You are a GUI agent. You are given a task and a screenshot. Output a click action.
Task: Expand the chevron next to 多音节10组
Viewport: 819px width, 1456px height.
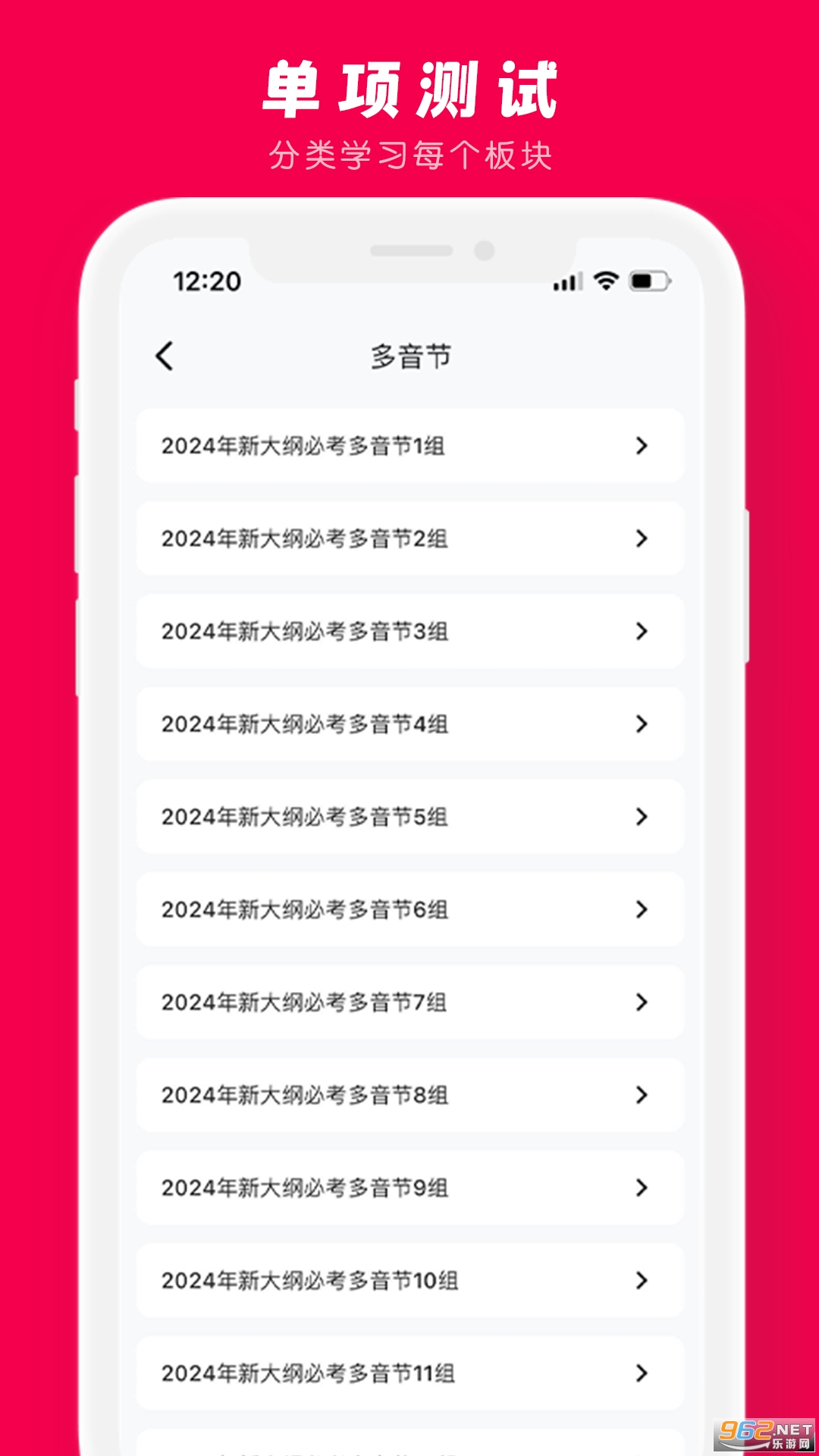click(641, 1280)
